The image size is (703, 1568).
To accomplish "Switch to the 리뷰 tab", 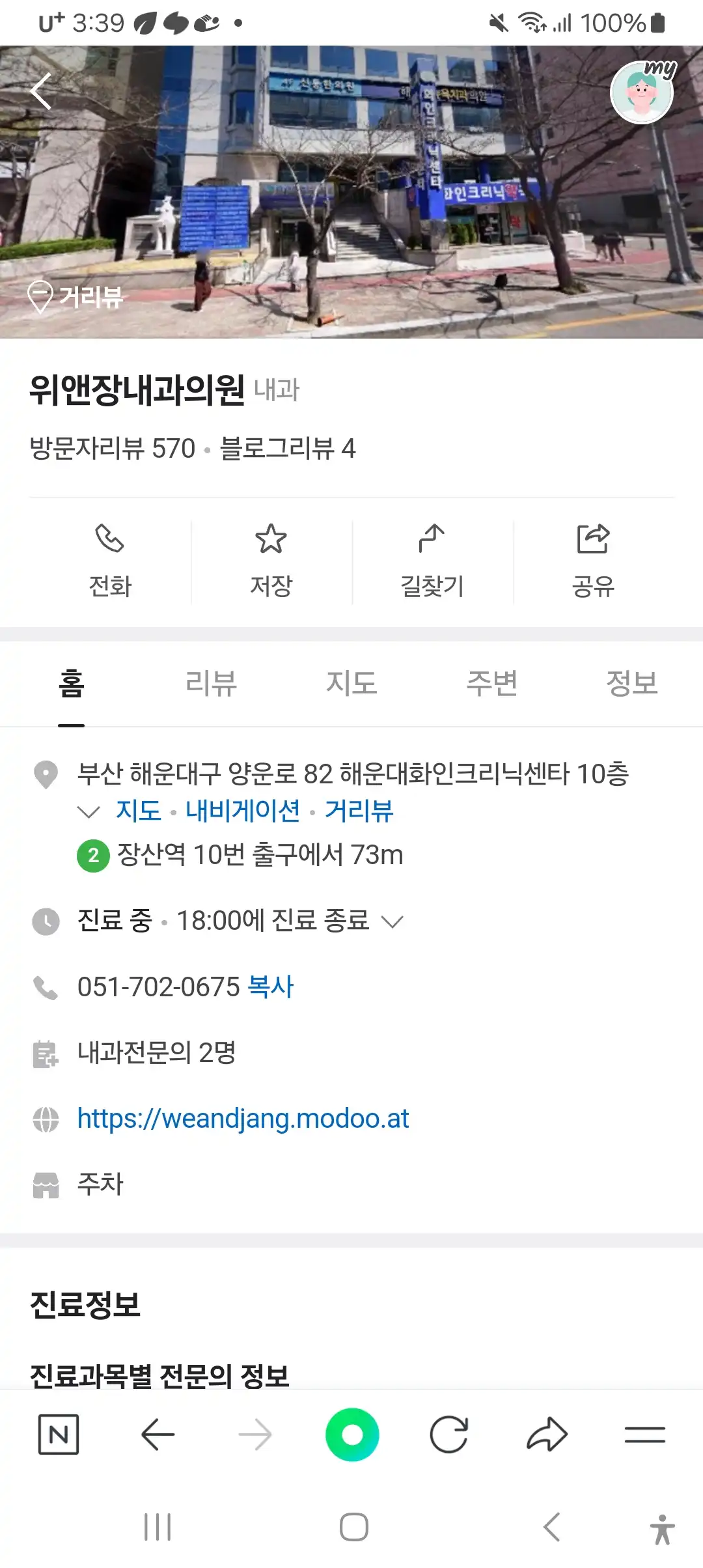I will tap(211, 683).
